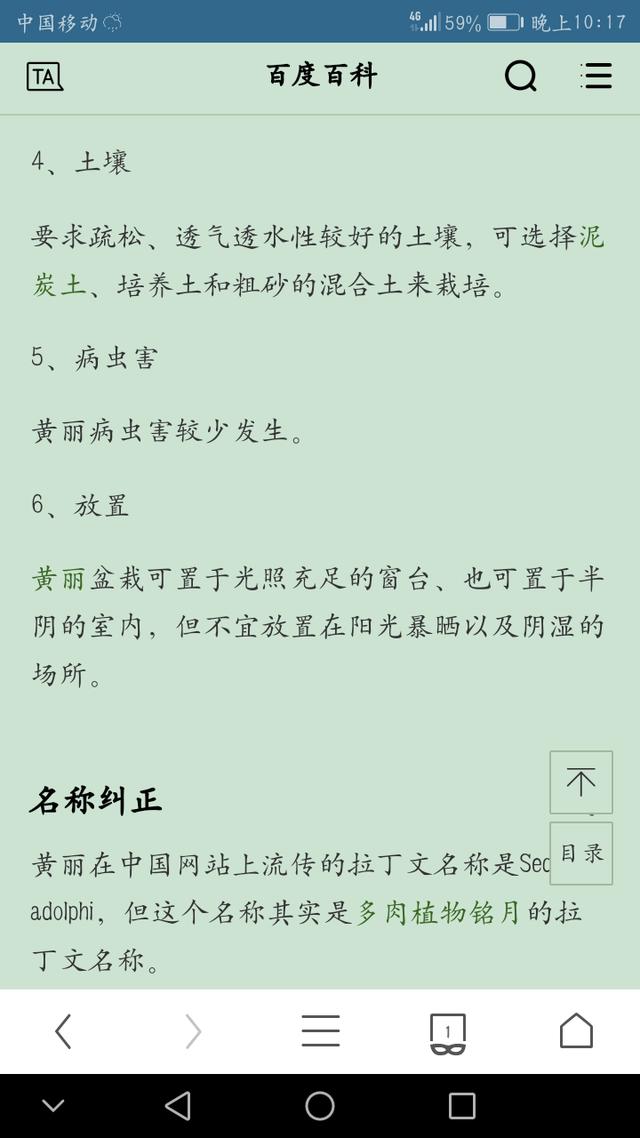Viewport: 640px width, 1138px height.
Task: Open the 目录 table of contents
Action: (581, 853)
